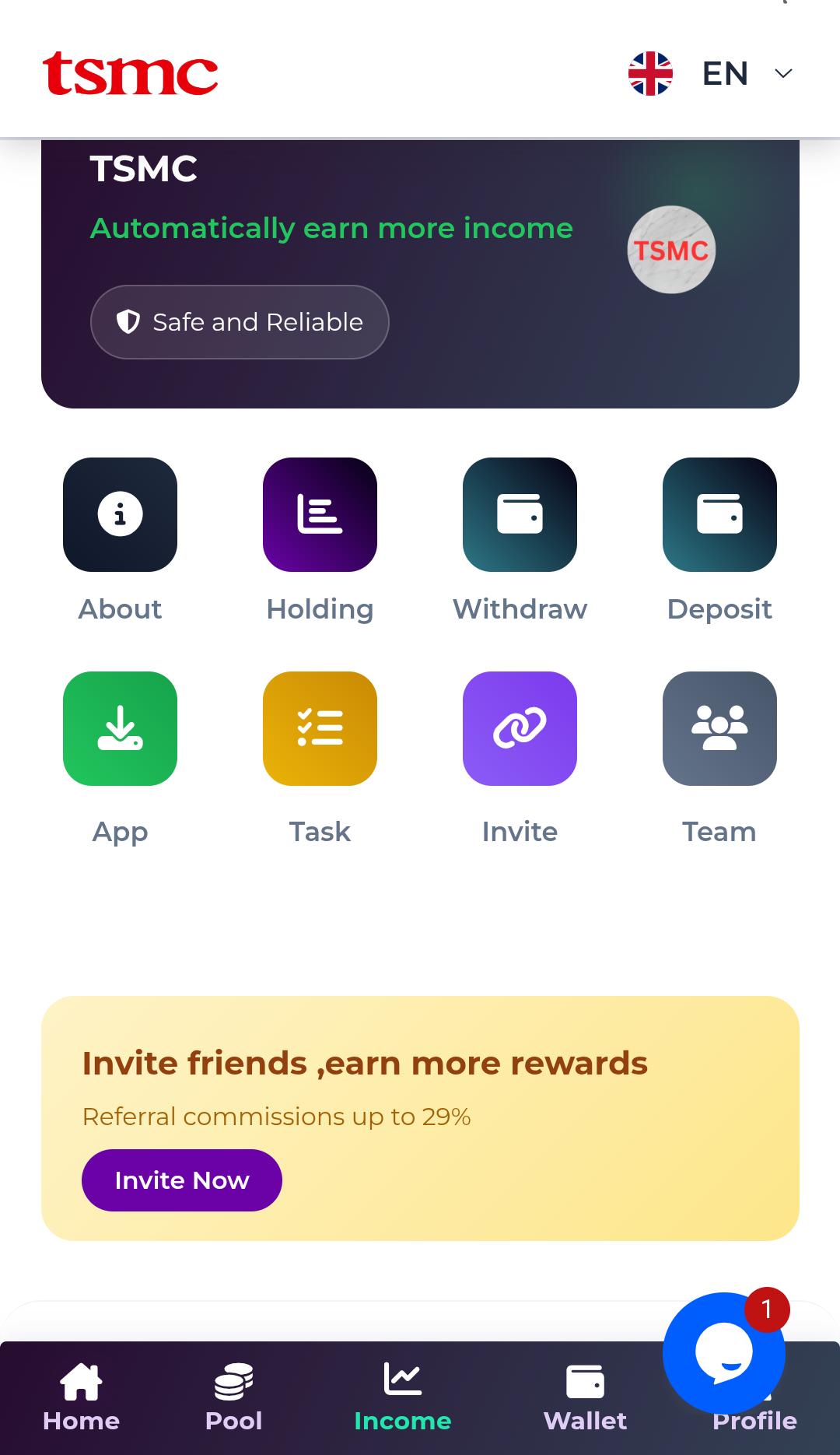Open the About shortcut

point(120,515)
